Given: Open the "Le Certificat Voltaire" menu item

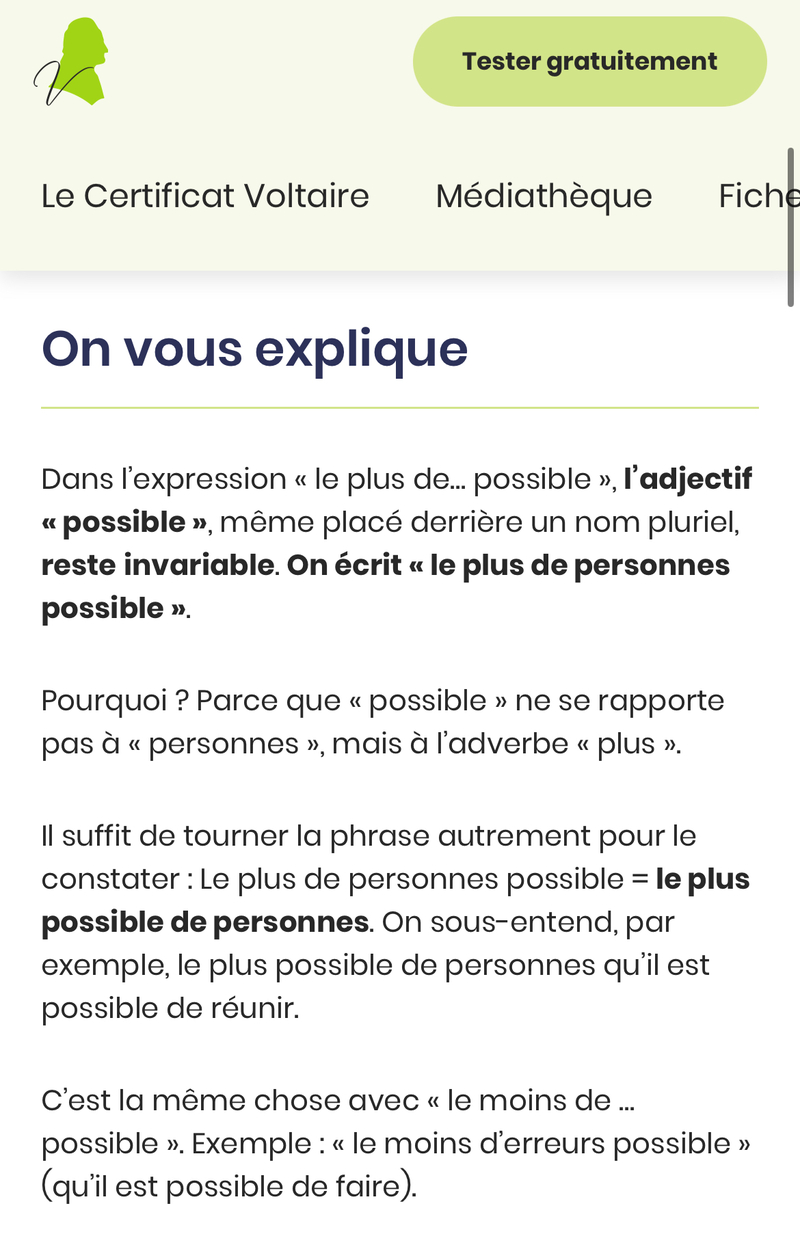Looking at the screenshot, I should [x=204, y=196].
